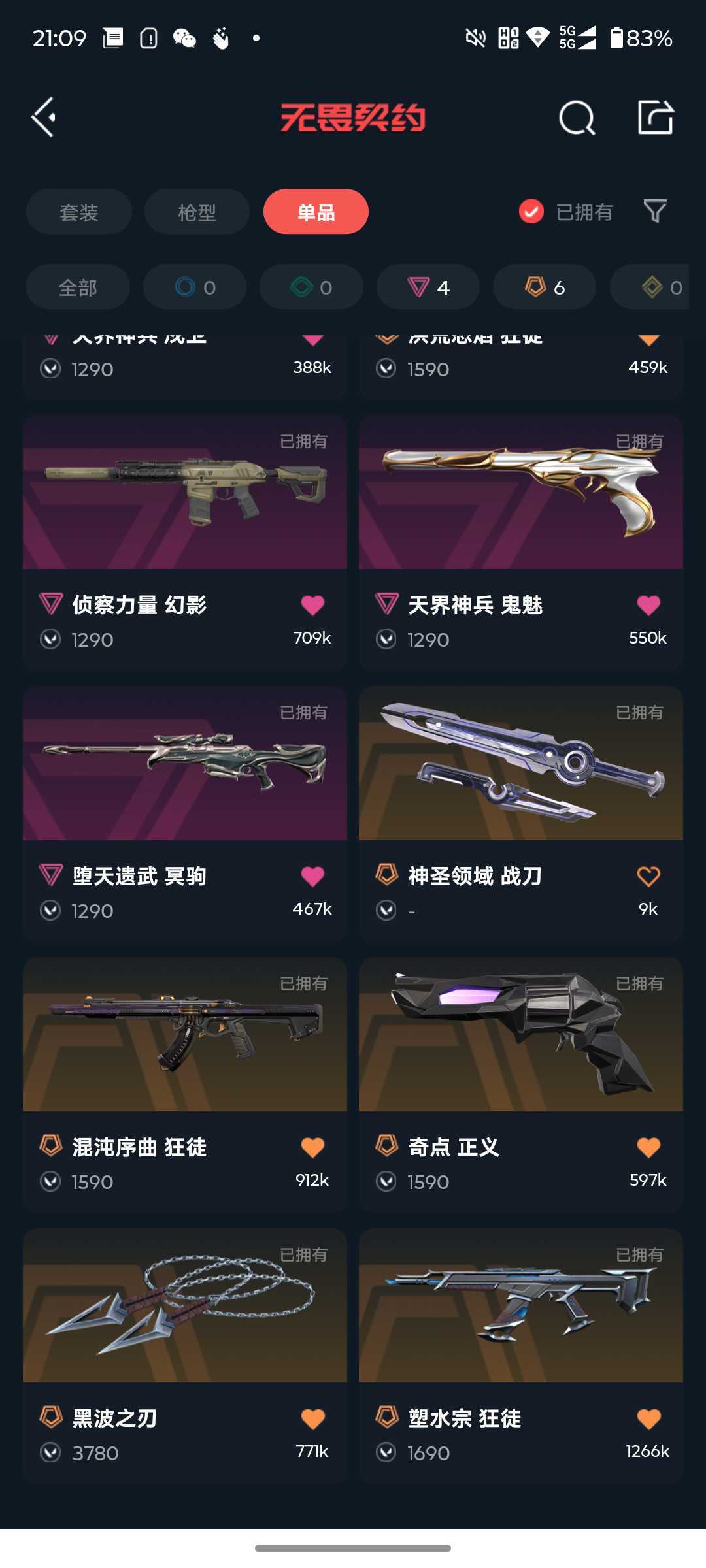Open the 堕天遗武 冥驹 skin card
This screenshot has height=1568, width=706.
pos(185,813)
